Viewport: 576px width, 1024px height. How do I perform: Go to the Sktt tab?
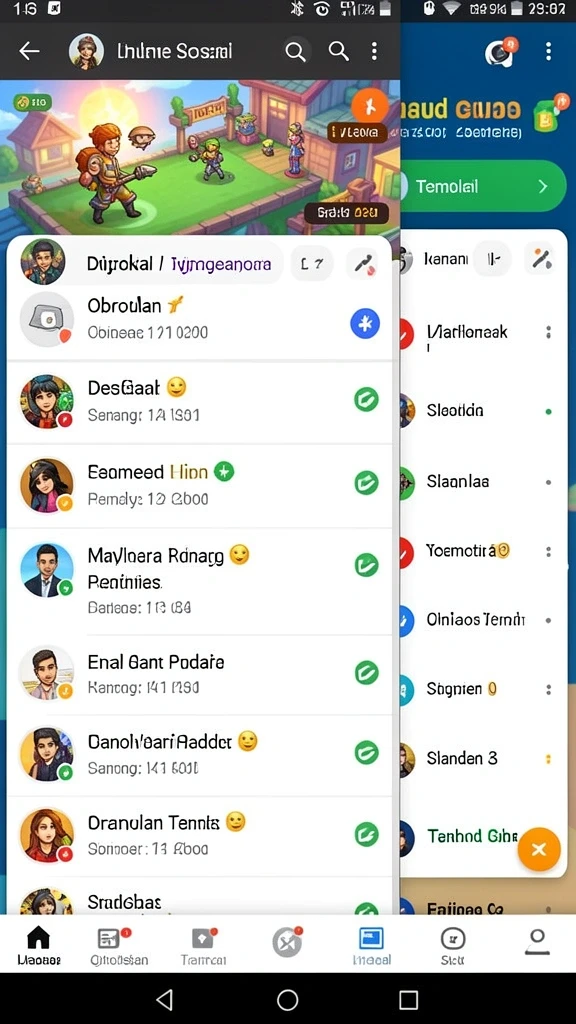tap(453, 947)
